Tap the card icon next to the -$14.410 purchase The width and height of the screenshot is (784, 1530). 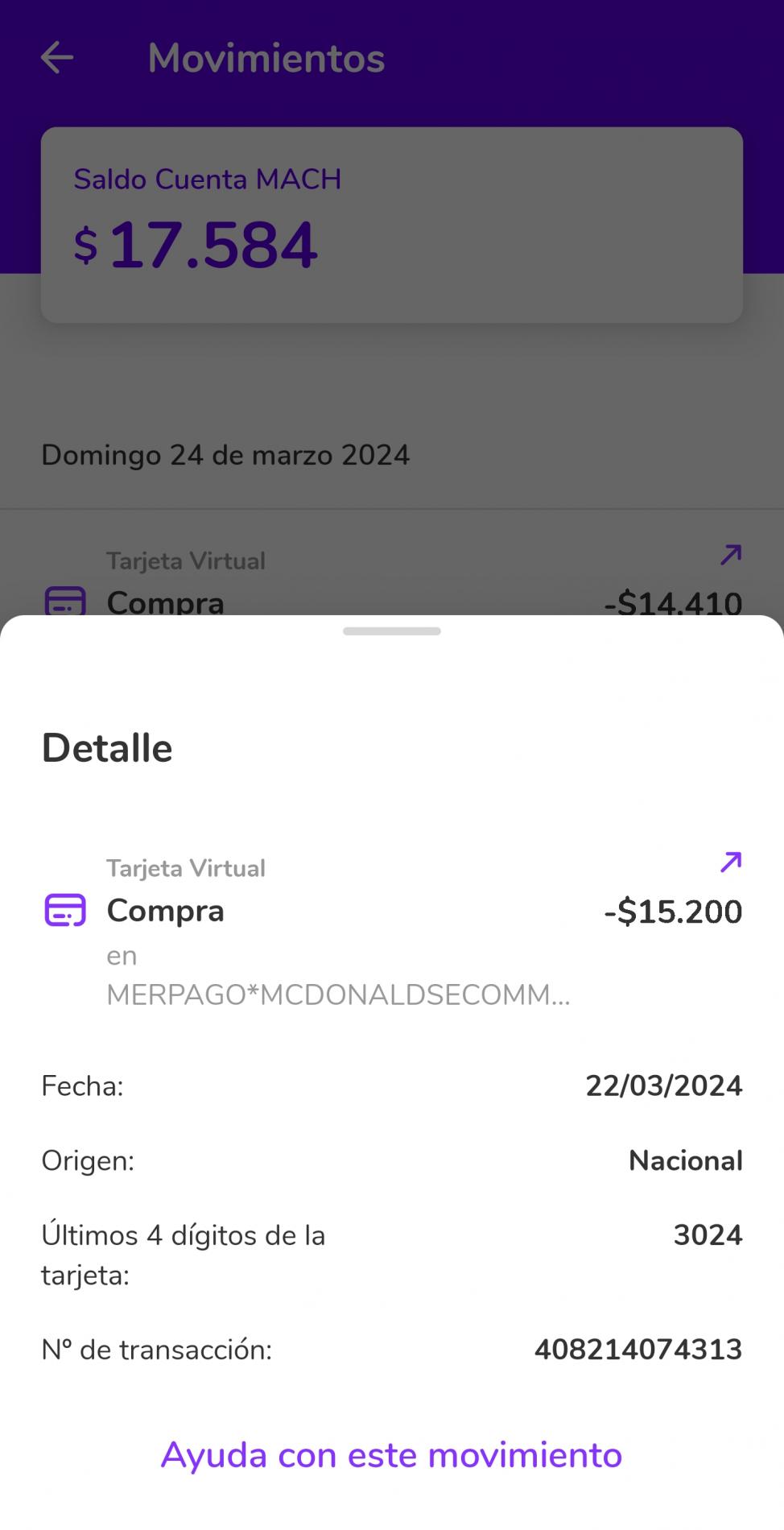tap(64, 600)
